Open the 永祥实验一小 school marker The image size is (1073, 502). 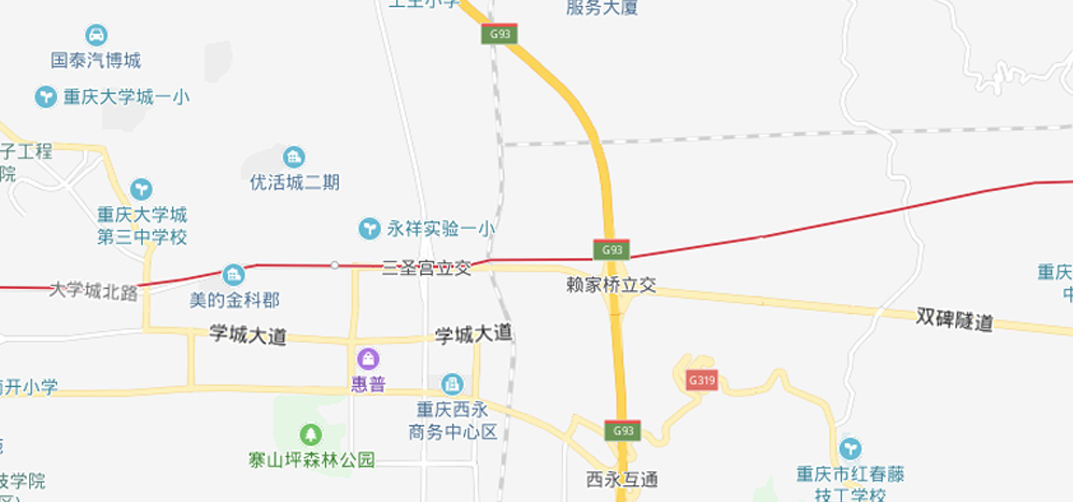click(370, 229)
